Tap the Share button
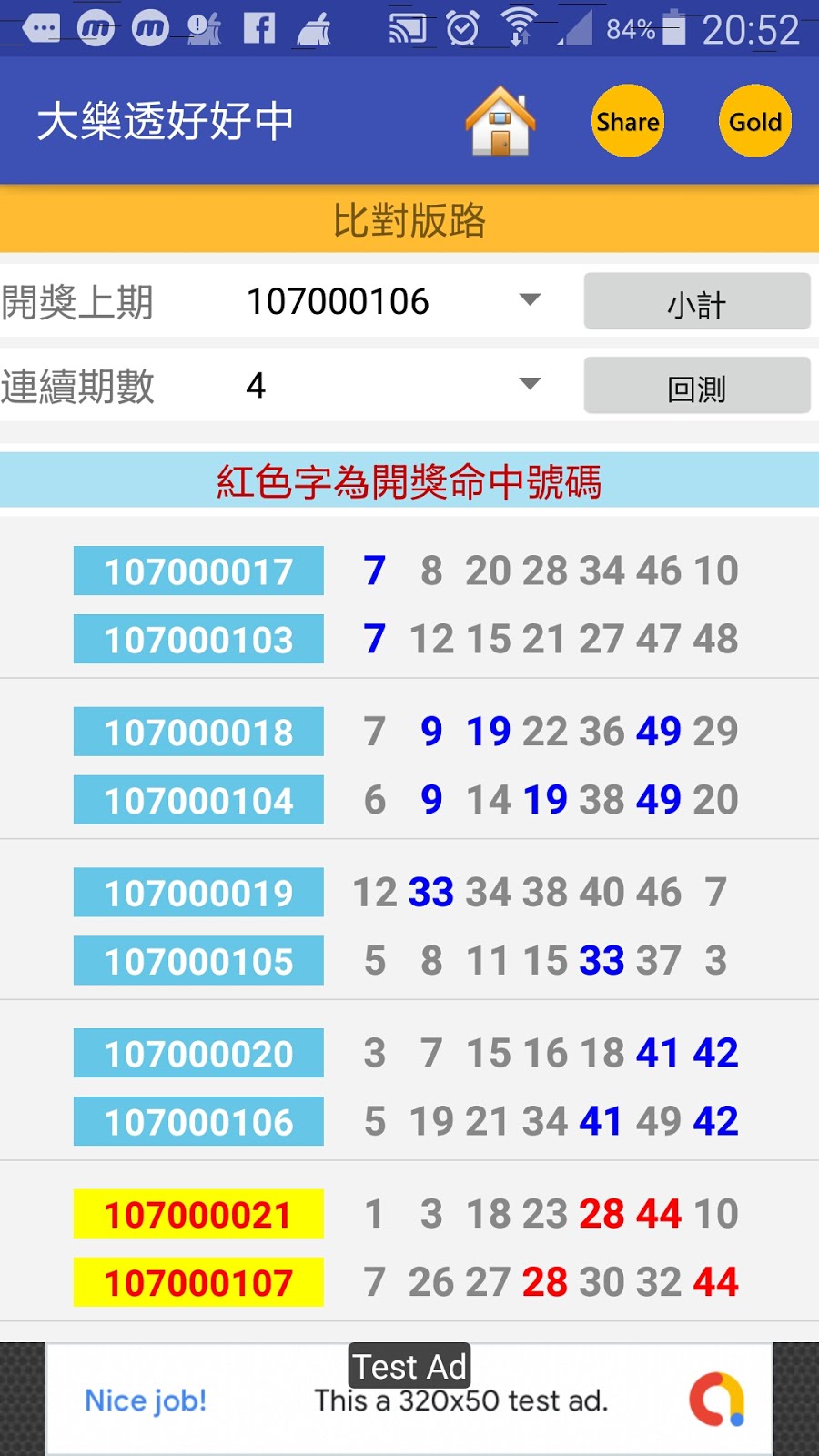The width and height of the screenshot is (819, 1456). [x=627, y=121]
